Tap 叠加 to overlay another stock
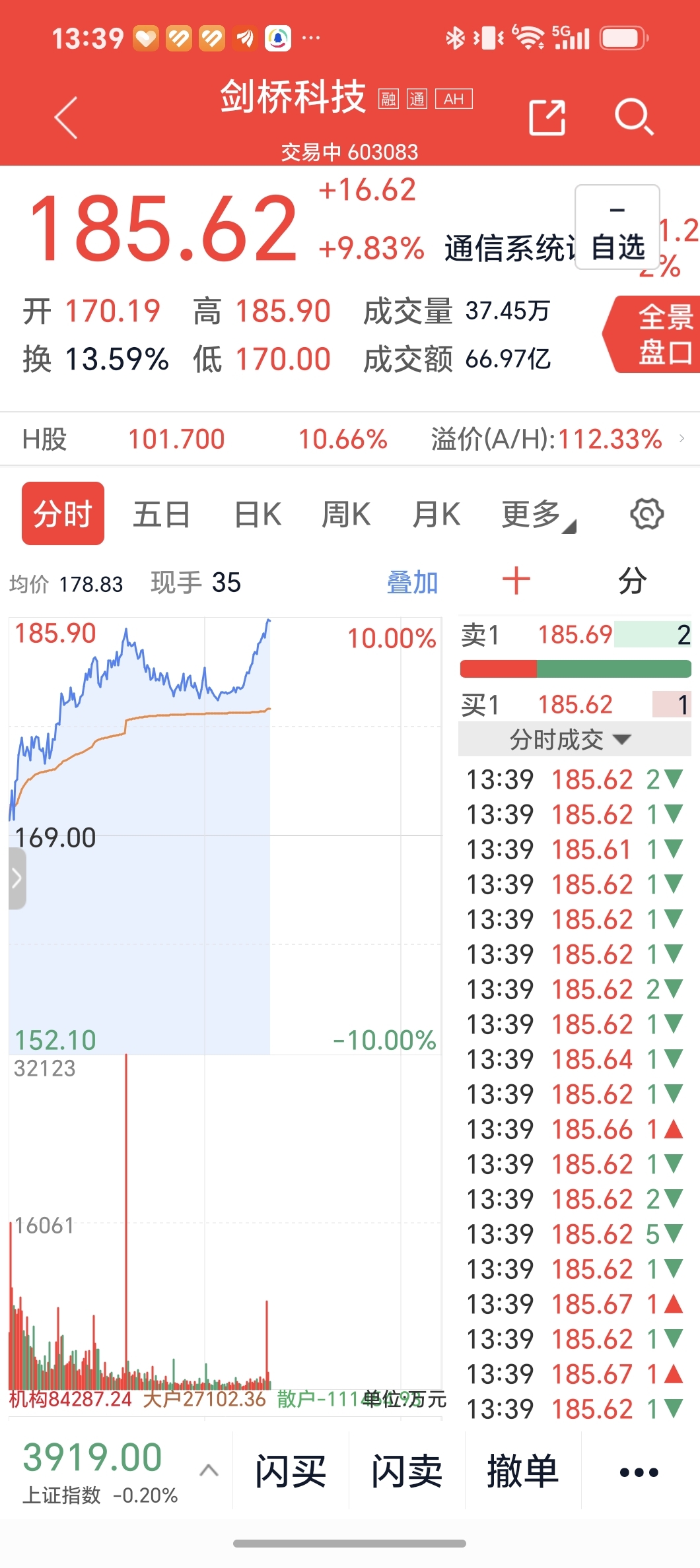The height and width of the screenshot is (1568, 700). click(412, 583)
